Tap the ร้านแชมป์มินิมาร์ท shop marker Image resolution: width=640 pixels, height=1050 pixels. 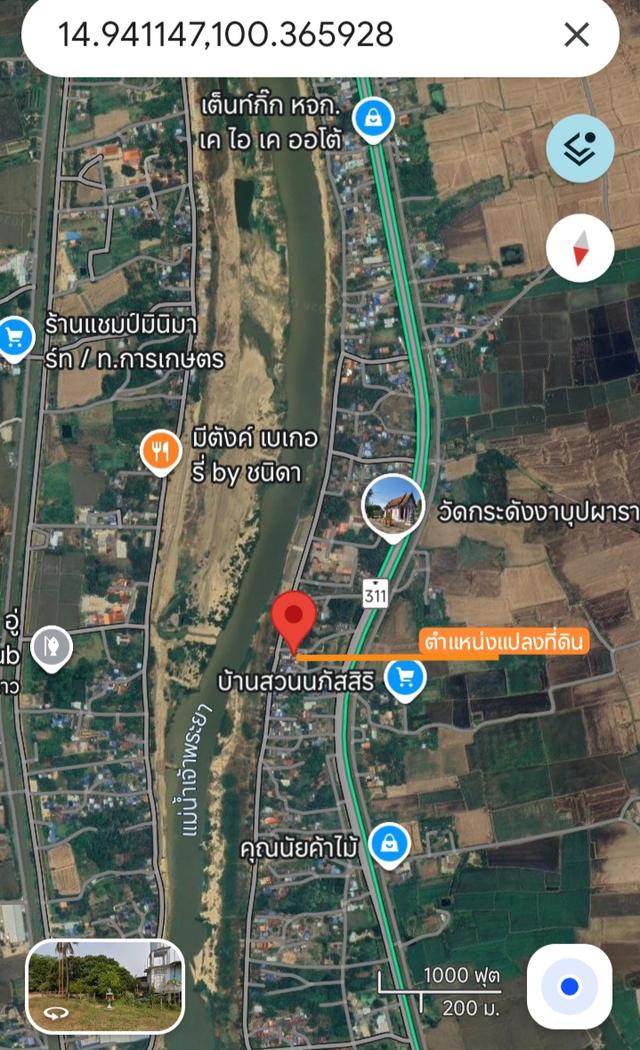13,336
